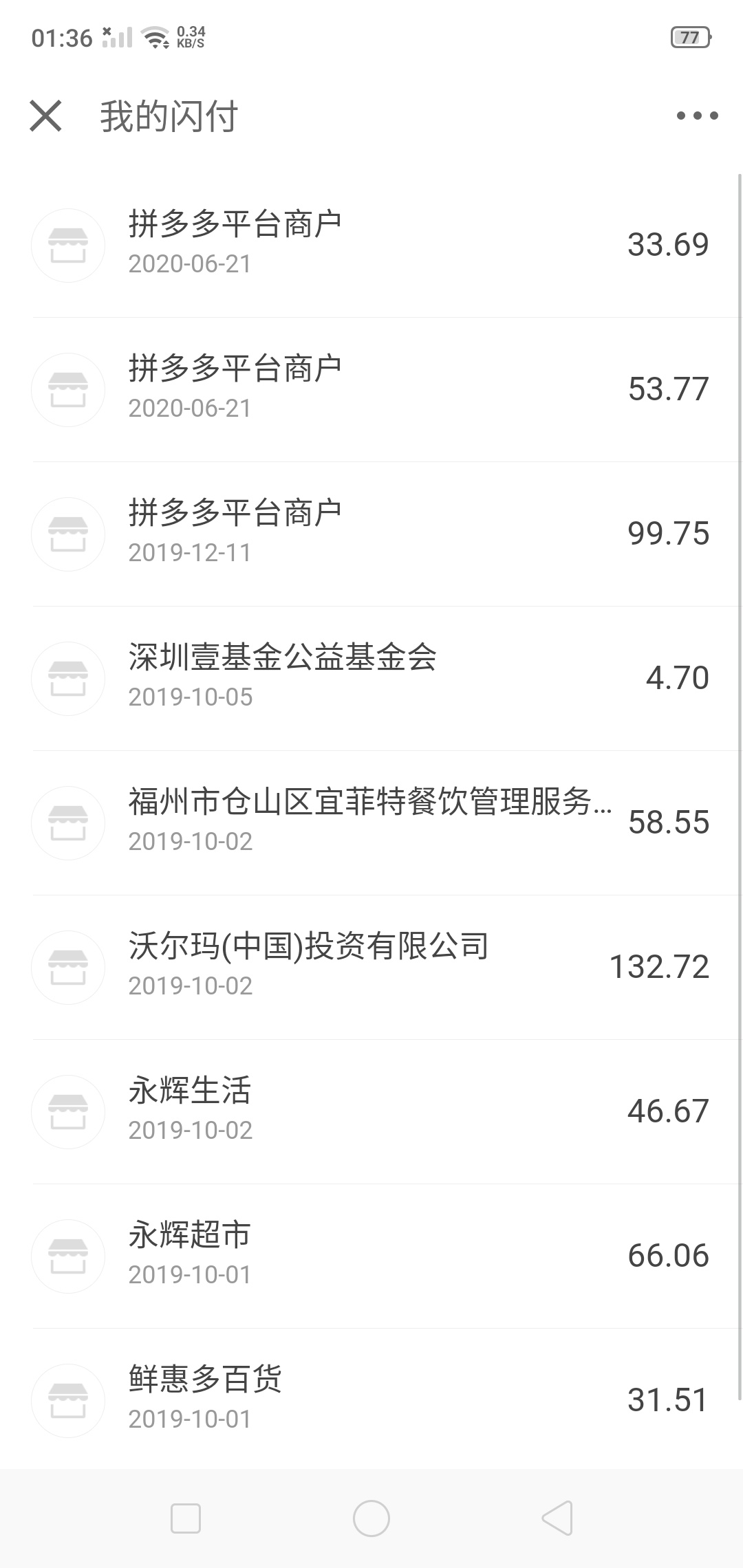
Task: Go back using the system back button
Action: pos(557,1518)
